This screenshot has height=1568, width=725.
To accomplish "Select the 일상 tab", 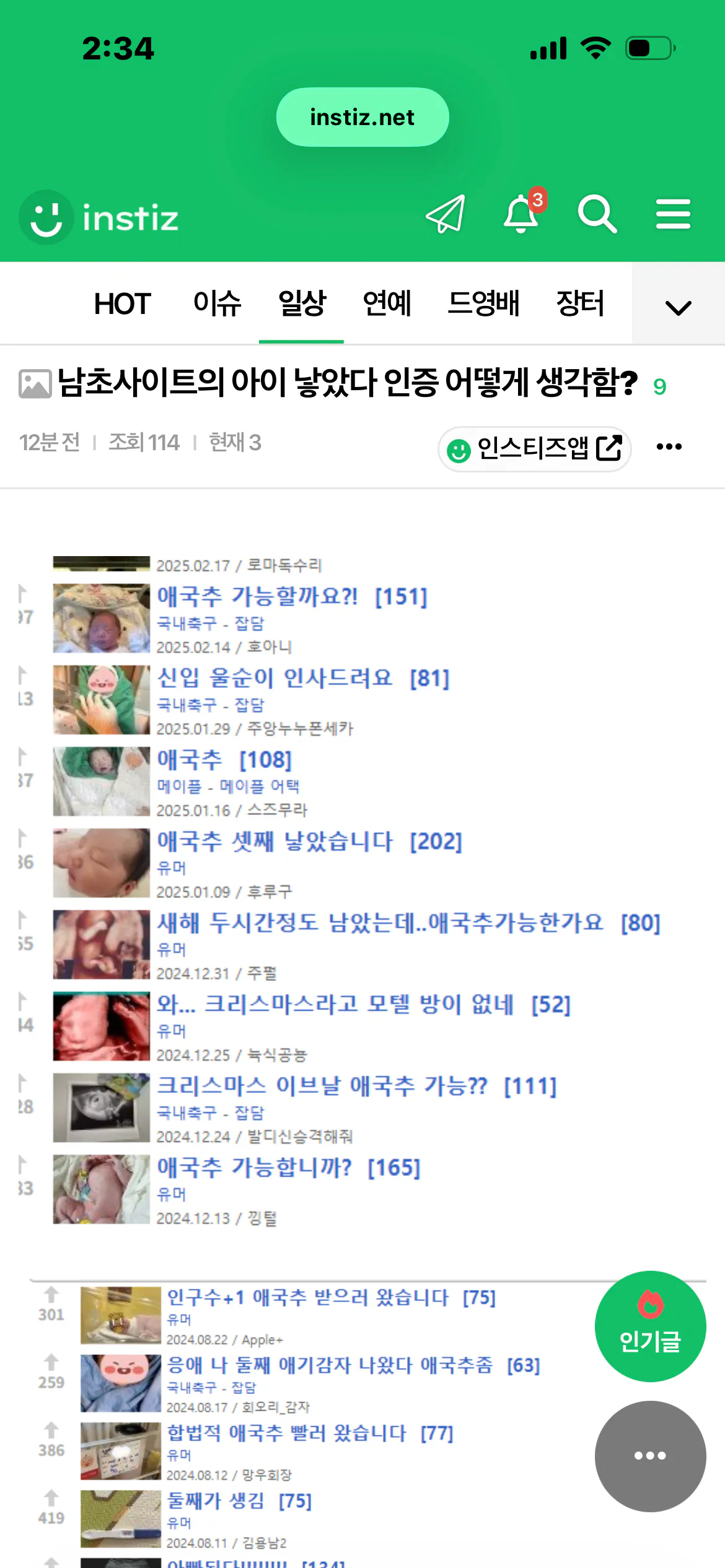I will 302,303.
